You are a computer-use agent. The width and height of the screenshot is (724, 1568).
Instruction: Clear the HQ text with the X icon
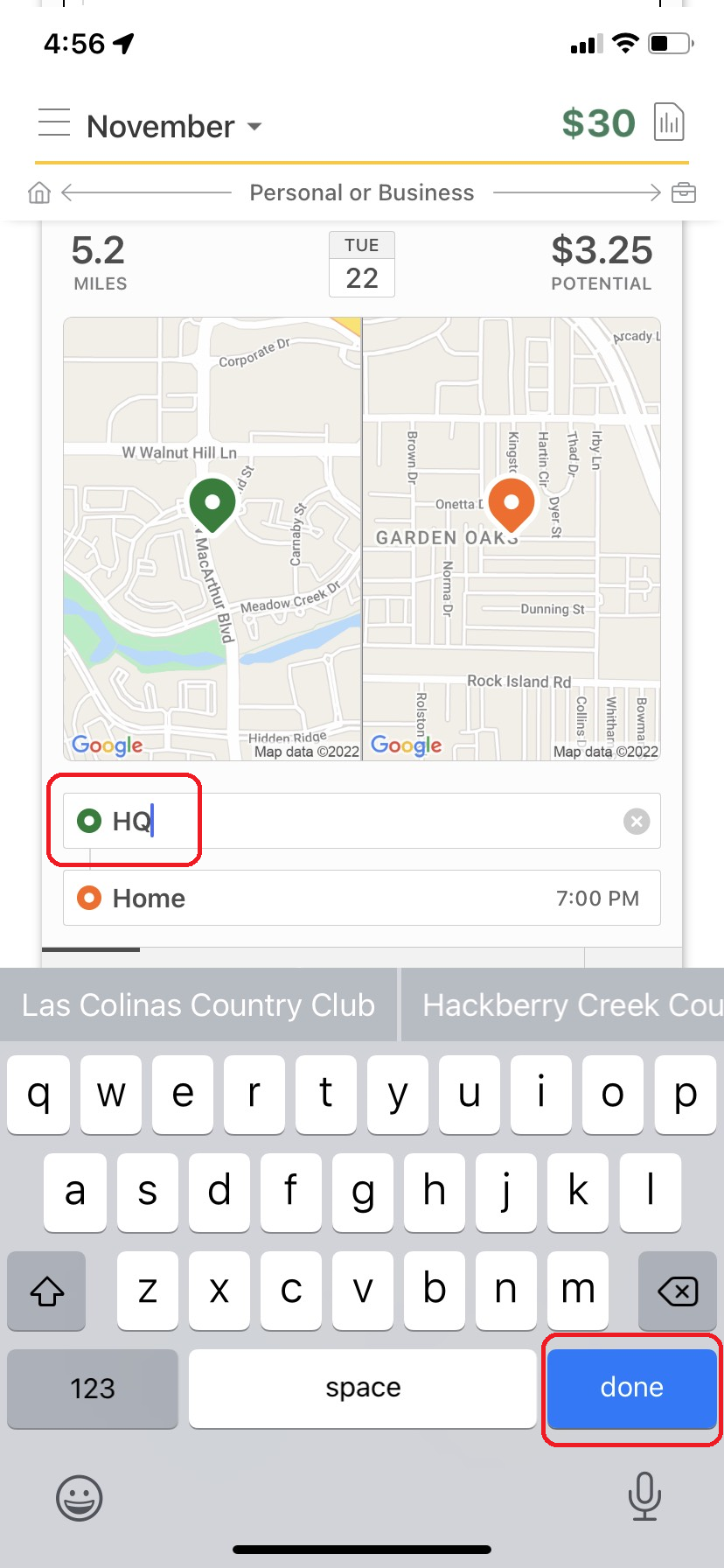click(637, 821)
